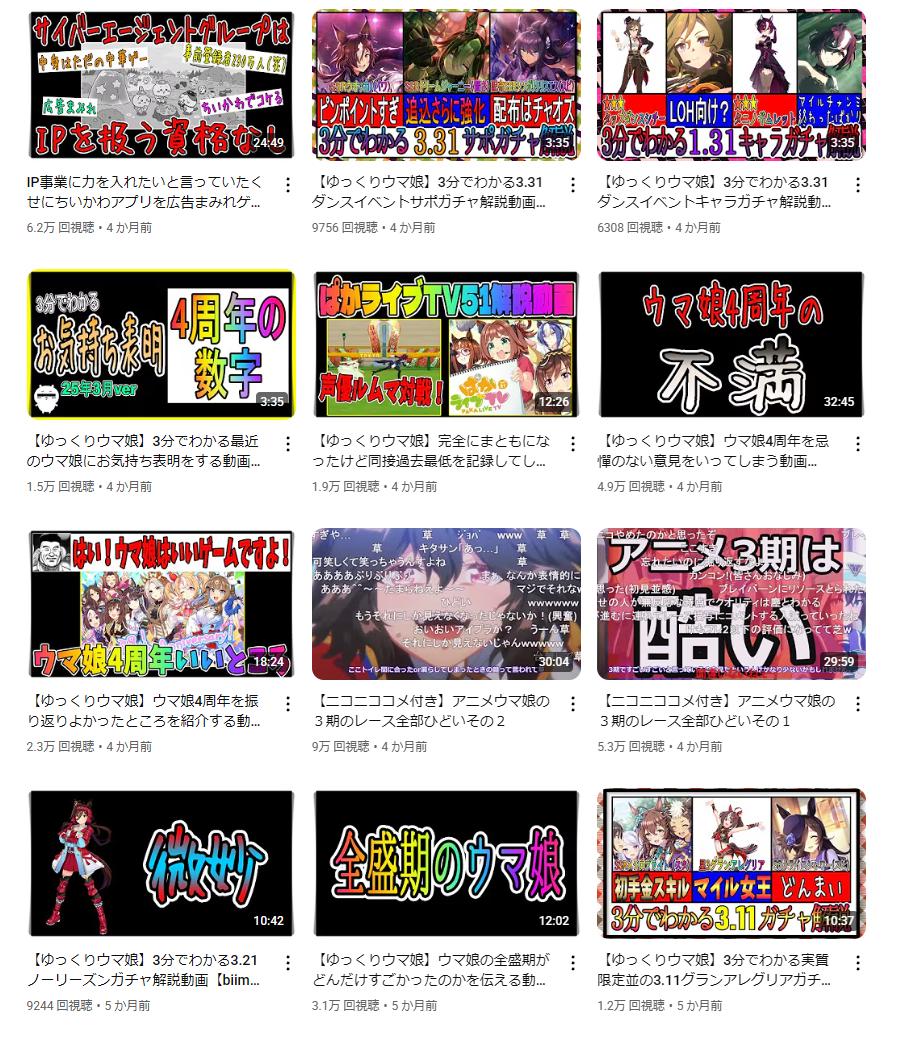Open the 24:49 video about the ちいかわ app
This screenshot has height=1040, width=898.
coord(161,85)
